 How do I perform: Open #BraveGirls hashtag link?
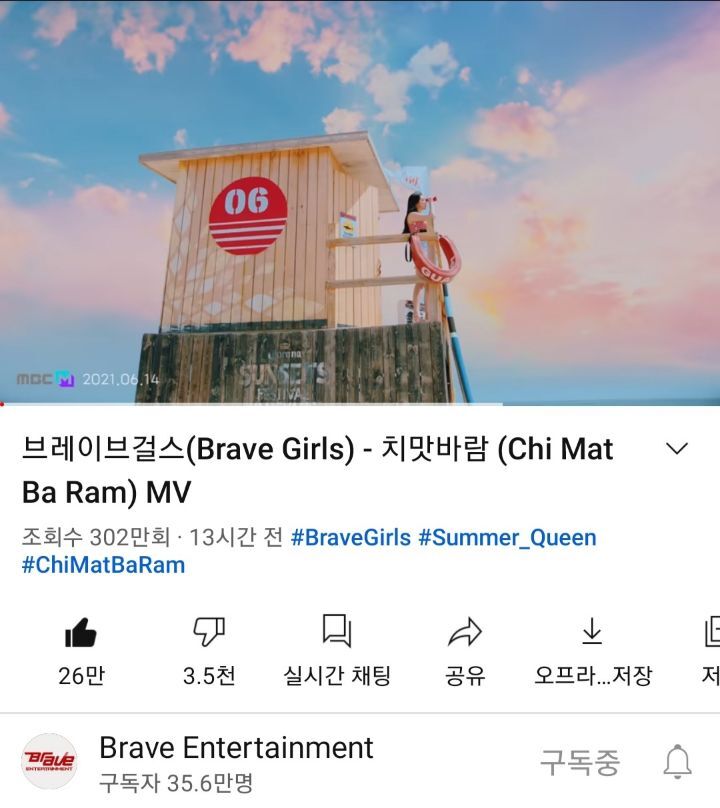tap(351, 538)
